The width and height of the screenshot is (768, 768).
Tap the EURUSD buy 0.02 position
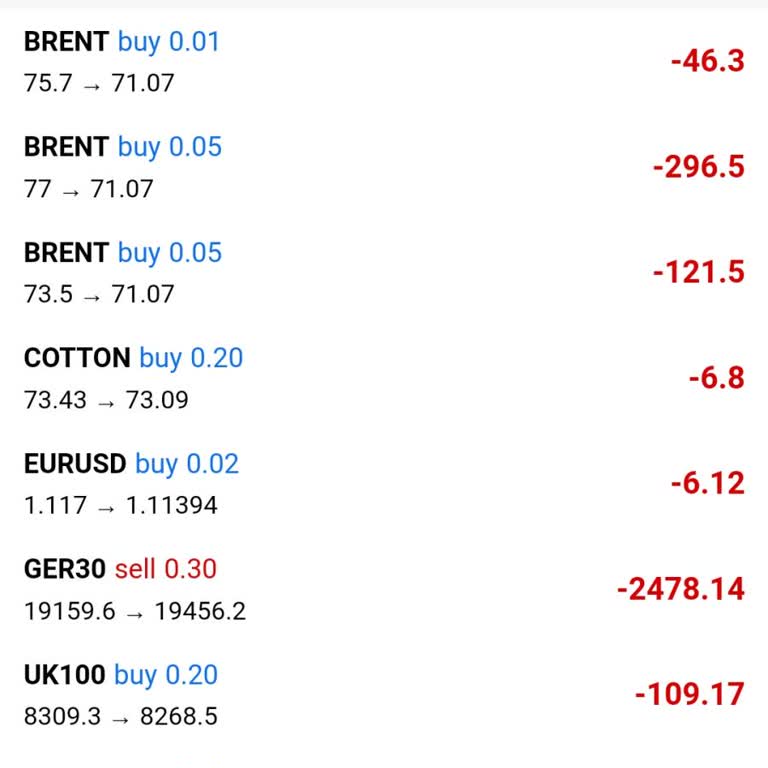pos(384,484)
